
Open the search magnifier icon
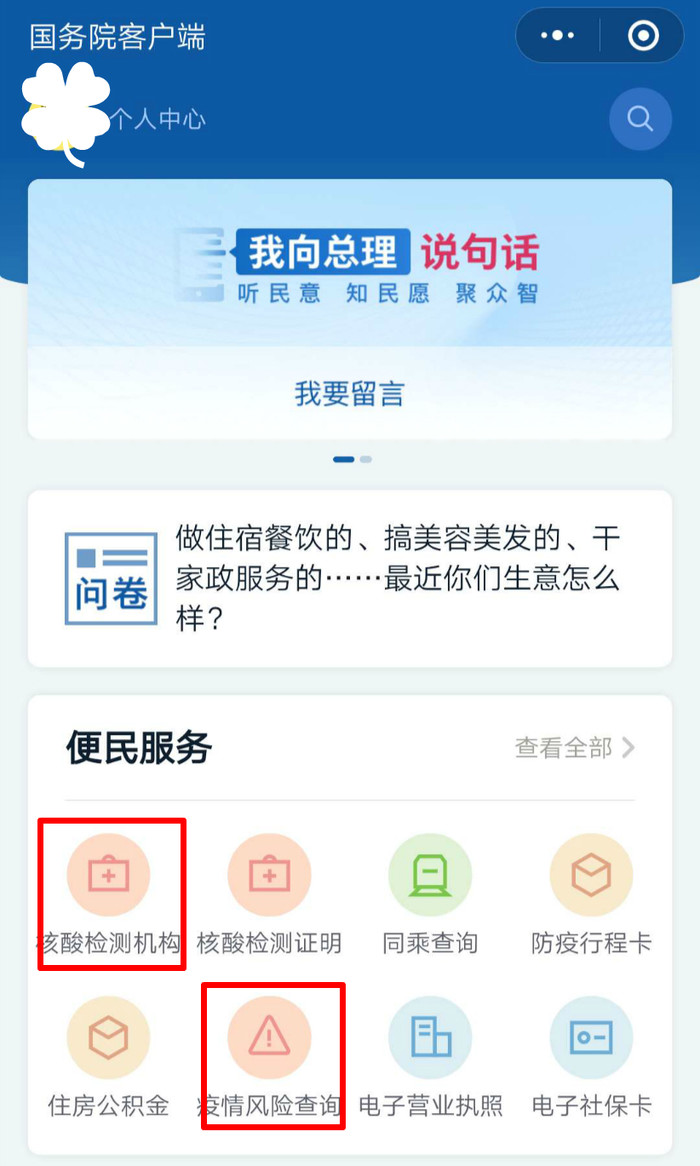tap(640, 119)
